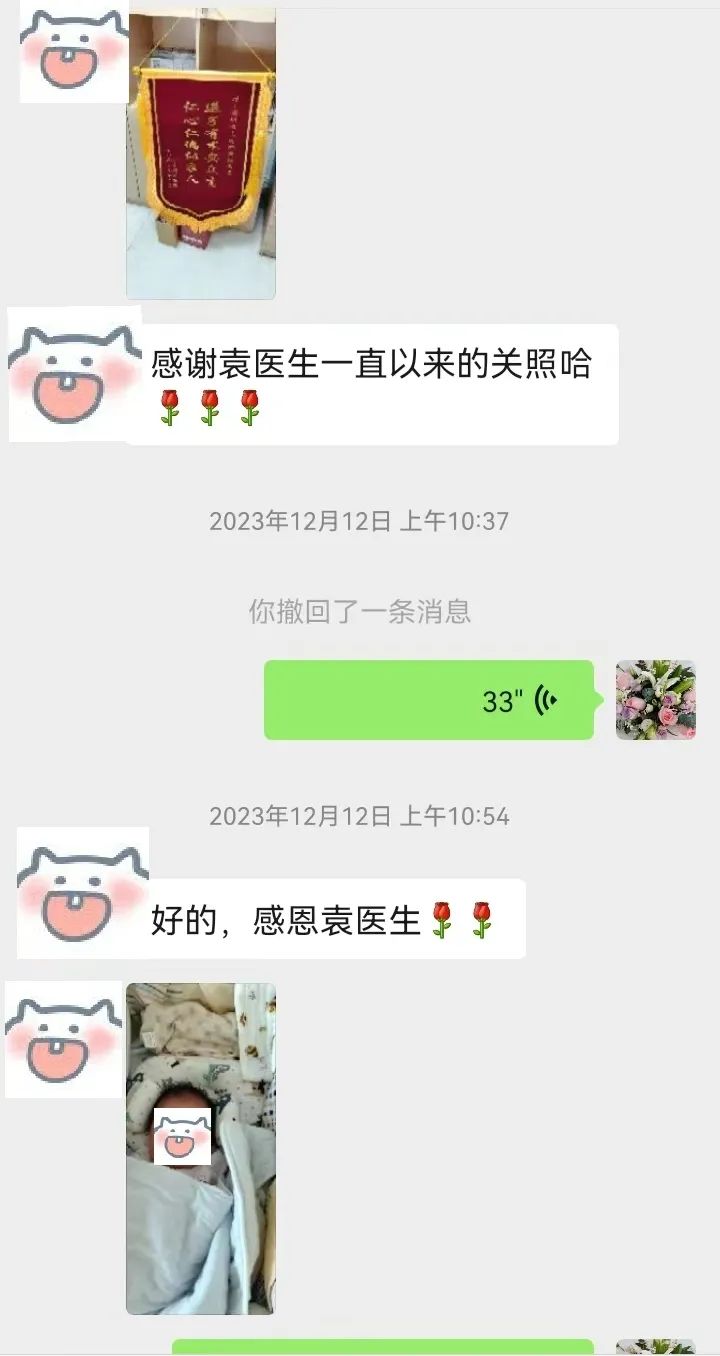The height and width of the screenshot is (1356, 720).
Task: Play the 33-second voice message
Action: coord(428,700)
